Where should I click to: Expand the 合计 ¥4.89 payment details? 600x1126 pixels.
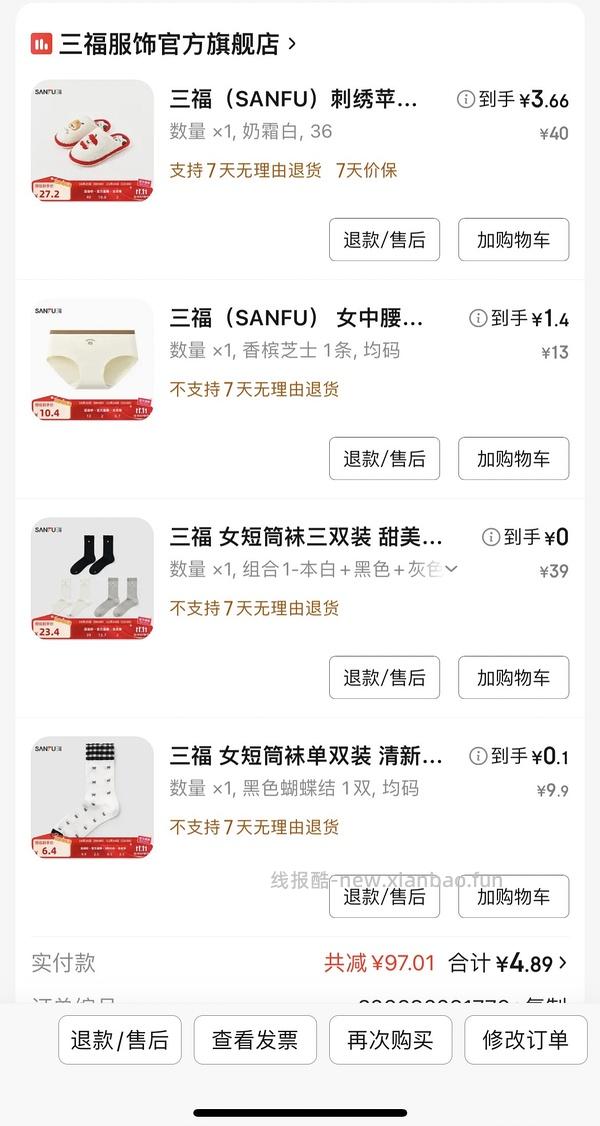point(508,963)
